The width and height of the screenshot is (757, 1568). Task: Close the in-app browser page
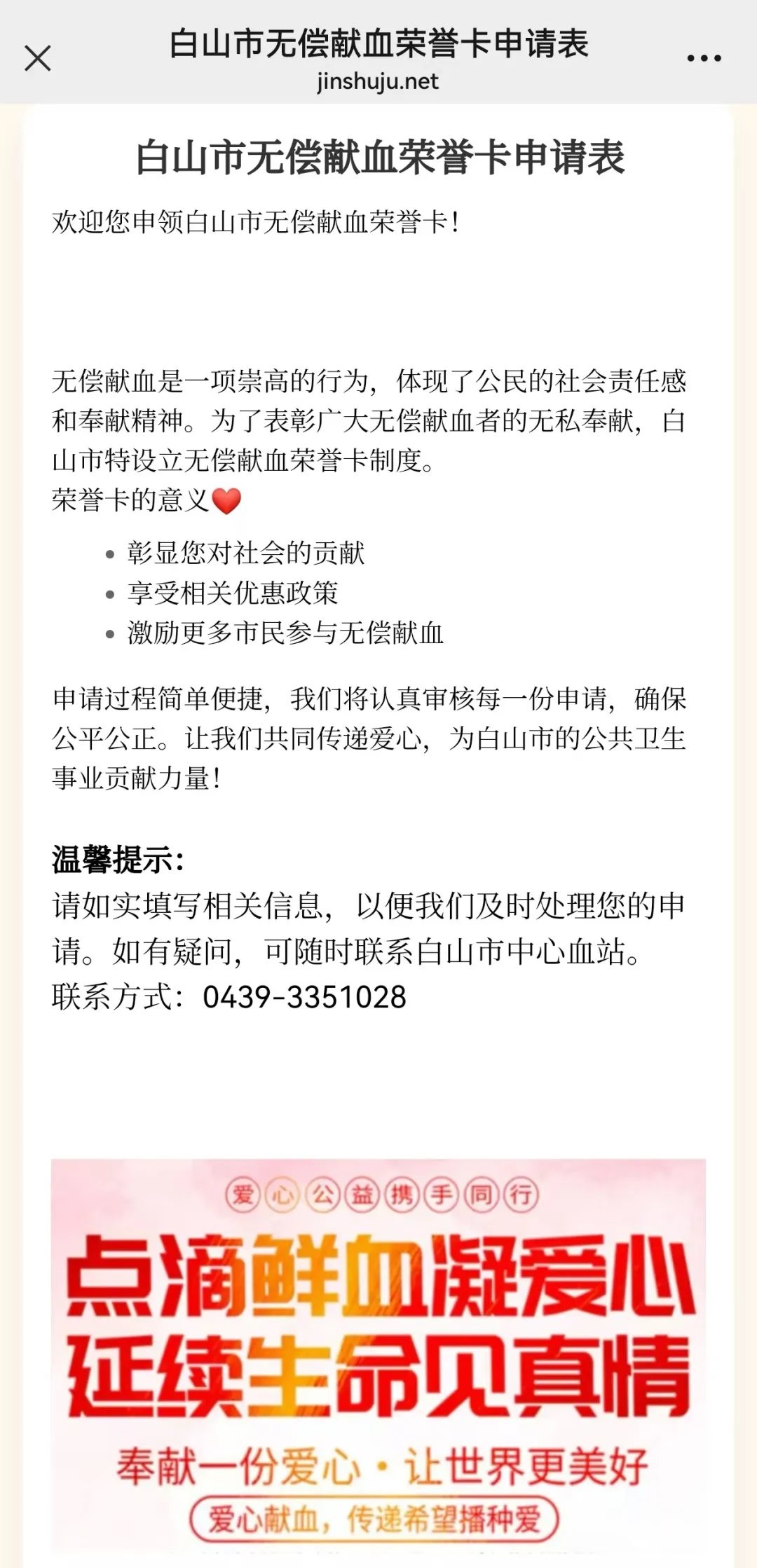tap(38, 58)
